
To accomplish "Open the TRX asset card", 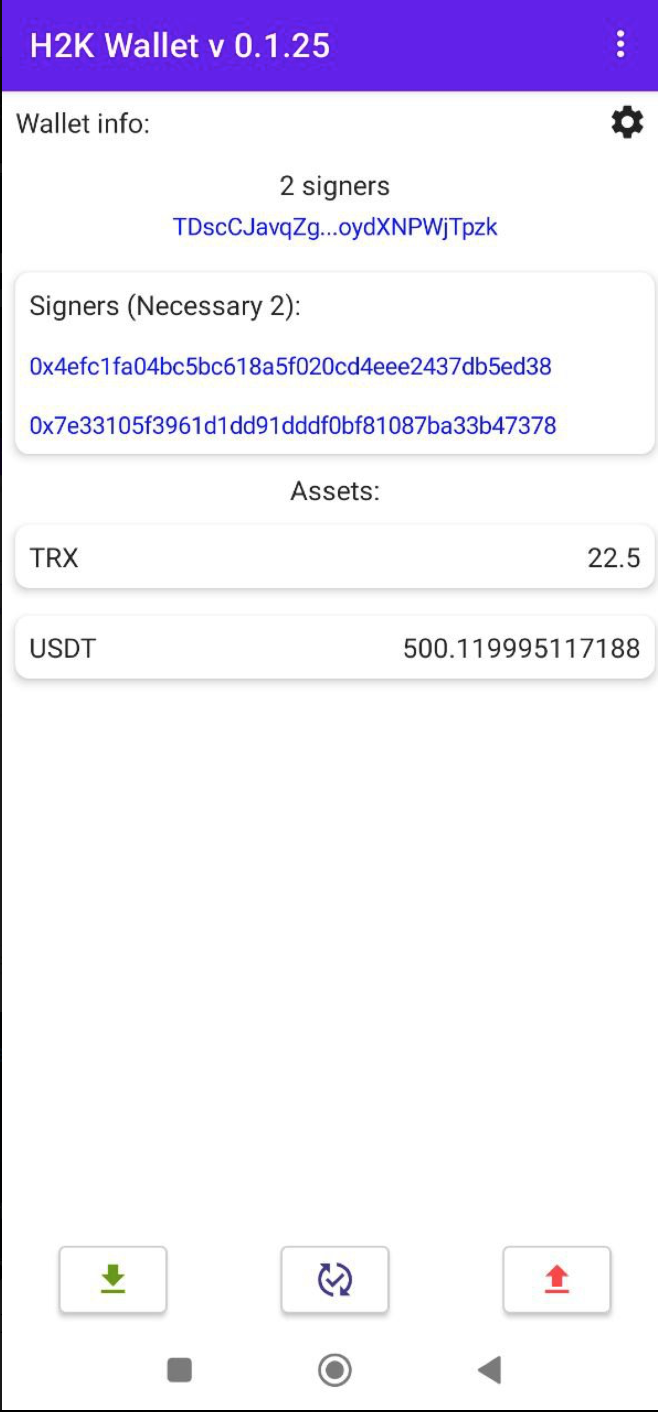I will (335, 557).
